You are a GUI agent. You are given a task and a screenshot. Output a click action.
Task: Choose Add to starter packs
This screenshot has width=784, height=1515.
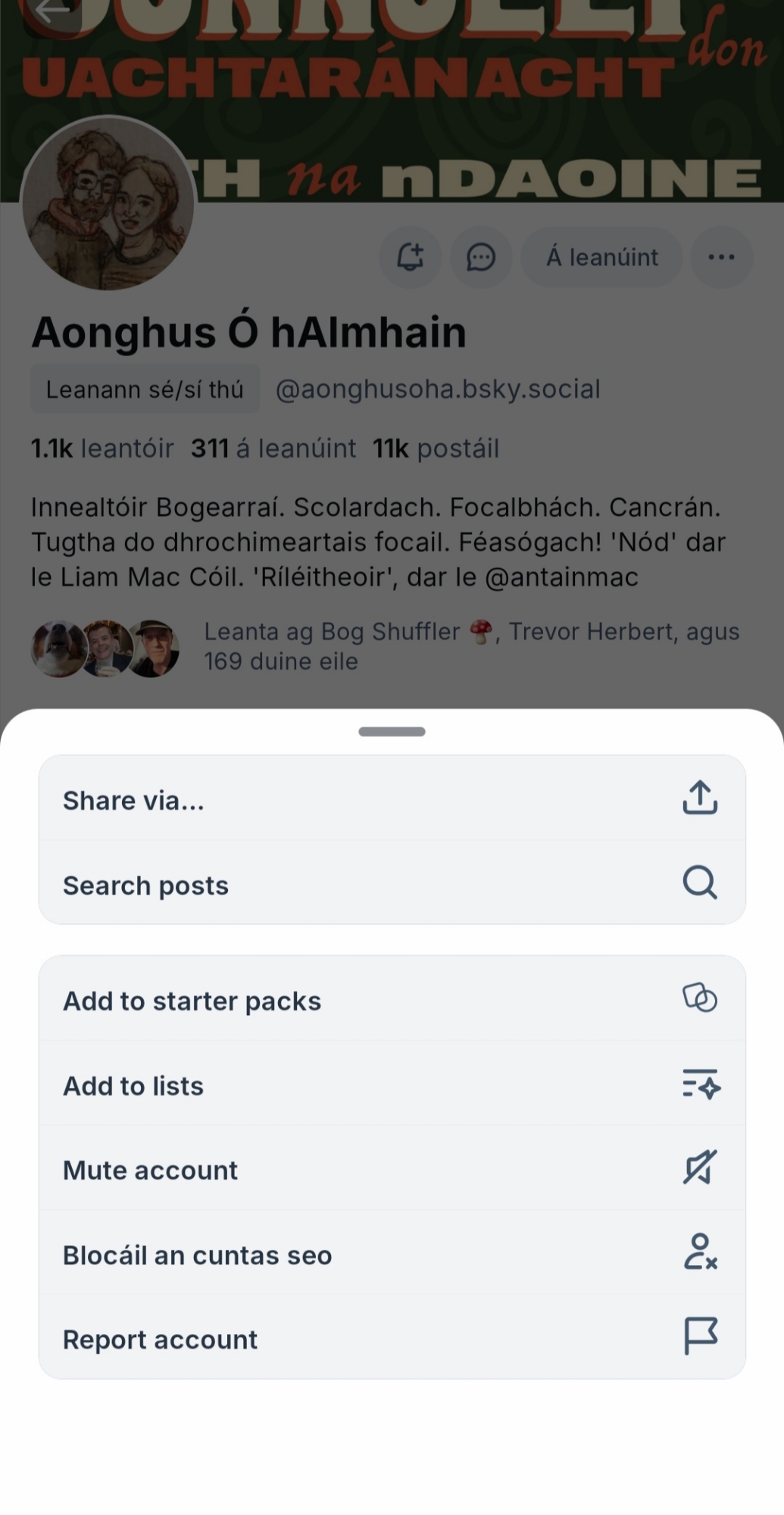point(392,1000)
